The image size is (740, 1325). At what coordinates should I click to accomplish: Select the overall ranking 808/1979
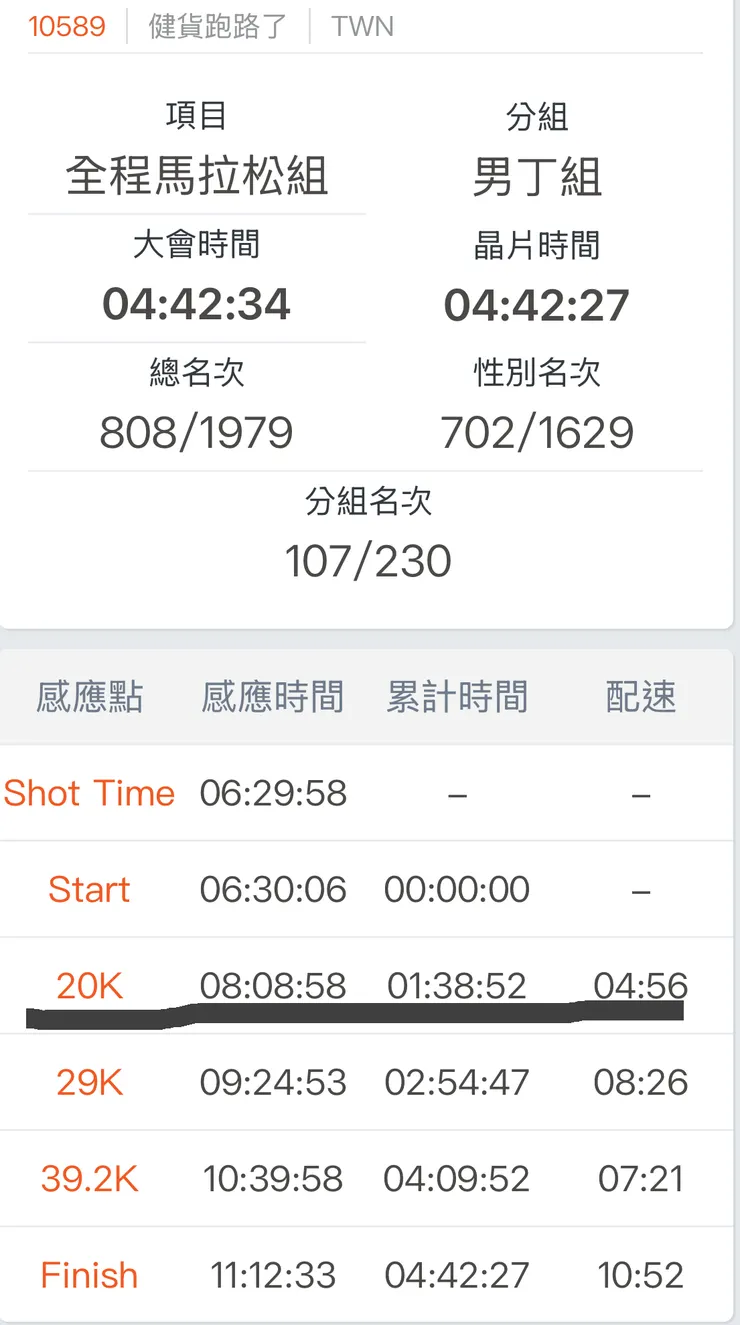click(196, 432)
